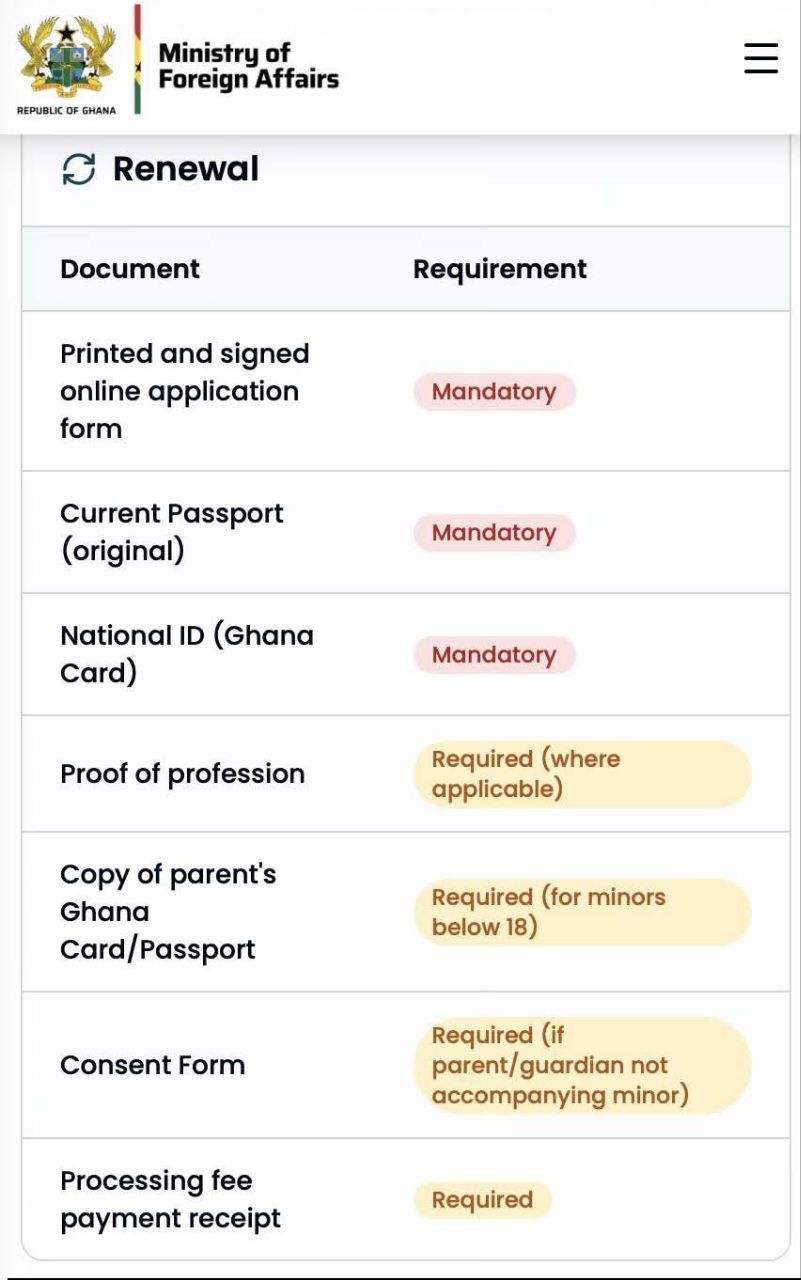This screenshot has width=801, height=1280.
Task: Click the refresh icon beside Renewal
Action: (77, 168)
